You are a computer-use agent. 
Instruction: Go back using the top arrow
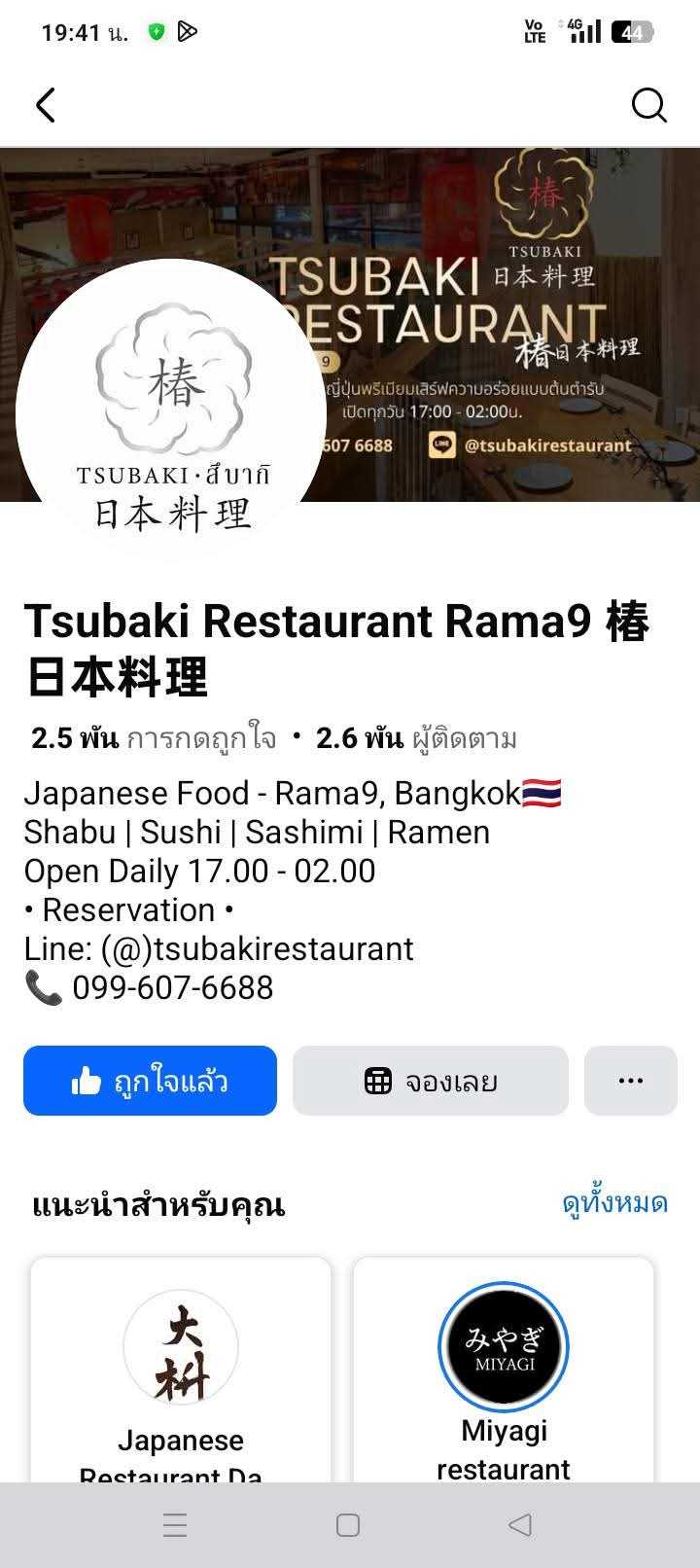coord(46,105)
